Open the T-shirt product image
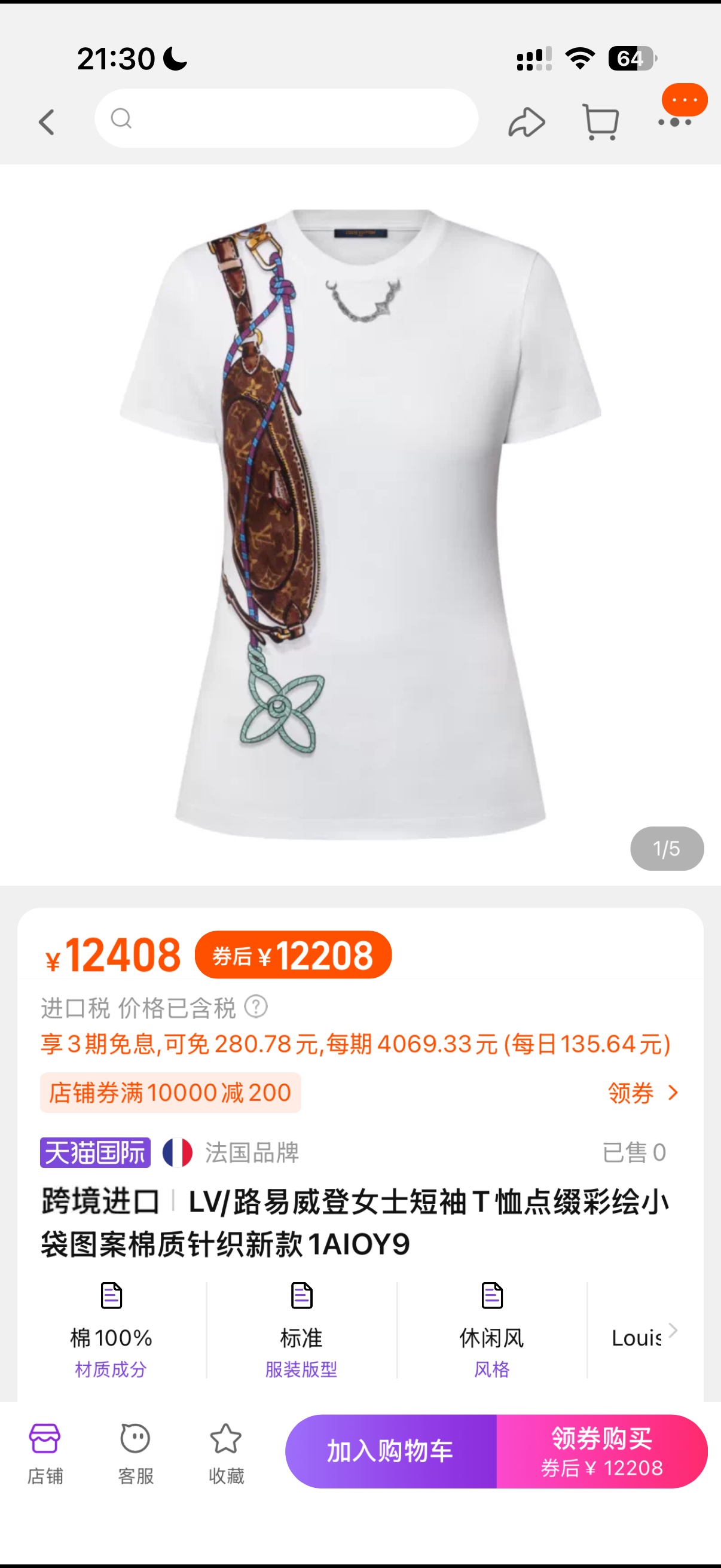Screen dimensions: 721x1568 click(x=360, y=523)
